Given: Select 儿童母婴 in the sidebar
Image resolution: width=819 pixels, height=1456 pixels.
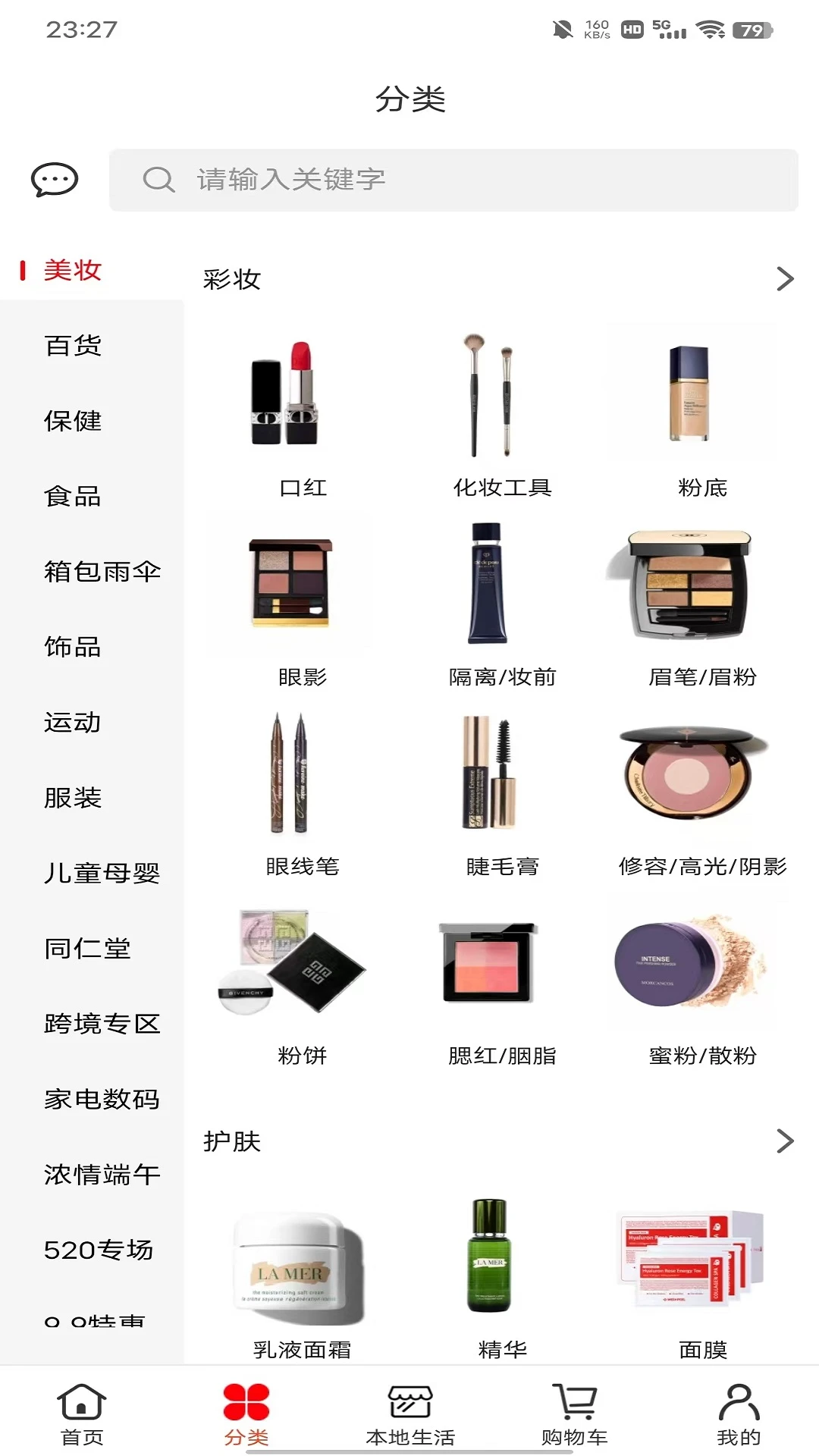Looking at the screenshot, I should pos(101,874).
